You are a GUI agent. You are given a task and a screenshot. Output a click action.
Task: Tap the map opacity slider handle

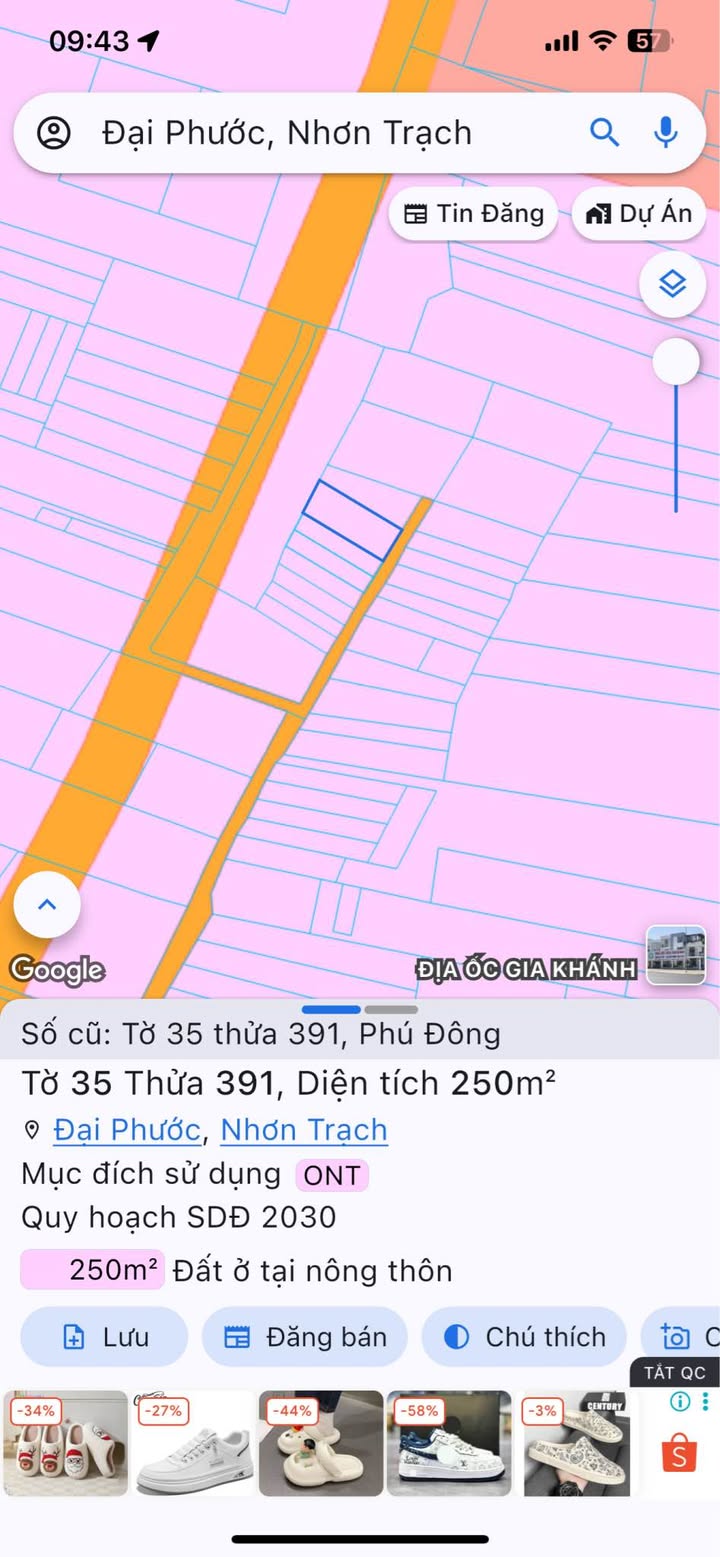[x=676, y=362]
